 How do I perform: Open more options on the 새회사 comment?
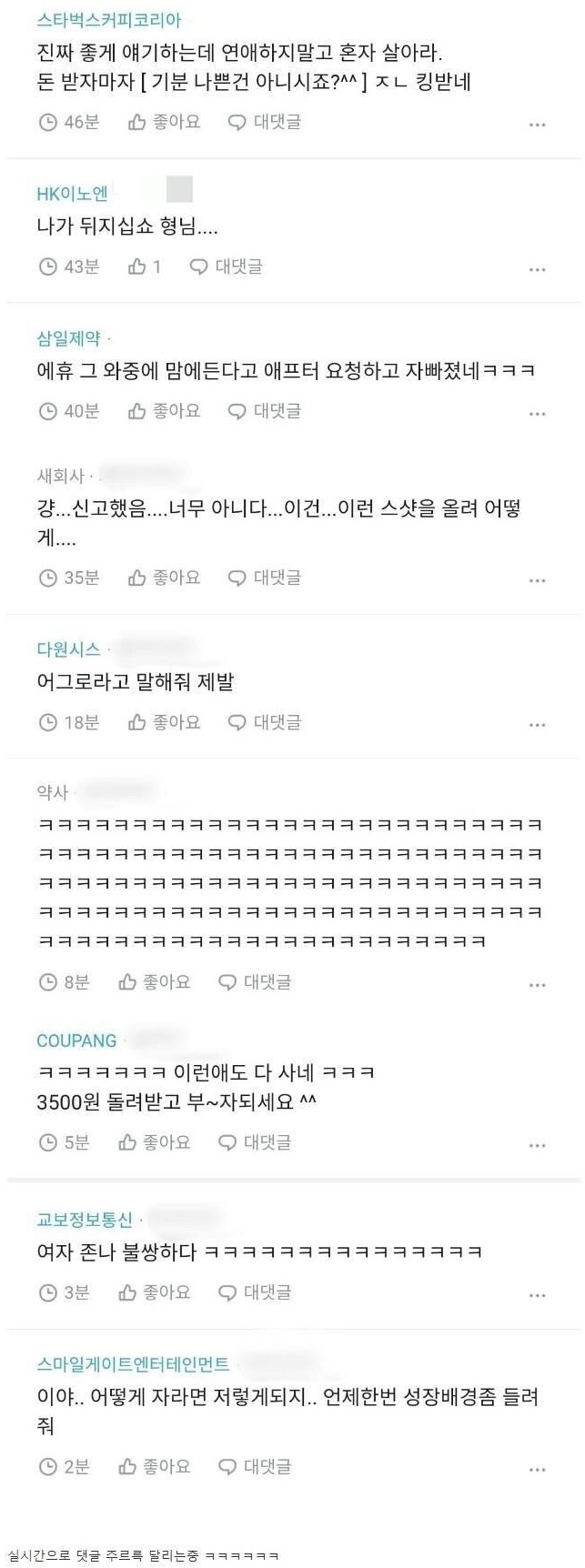537,580
